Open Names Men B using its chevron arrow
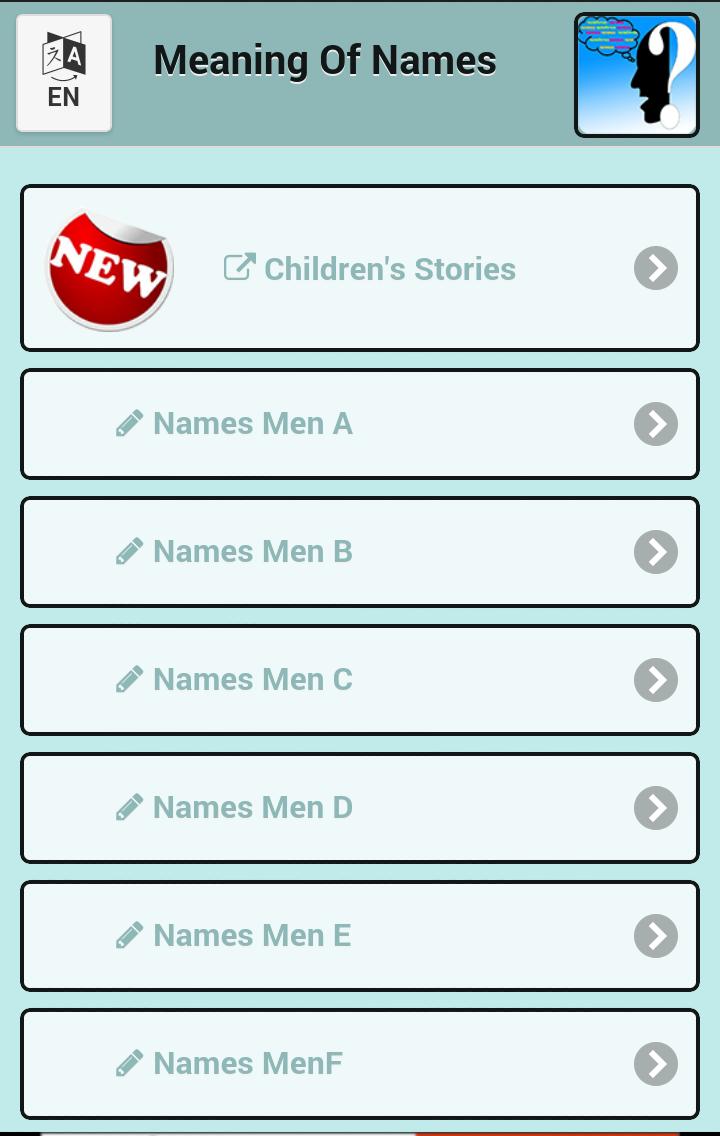 tap(655, 551)
